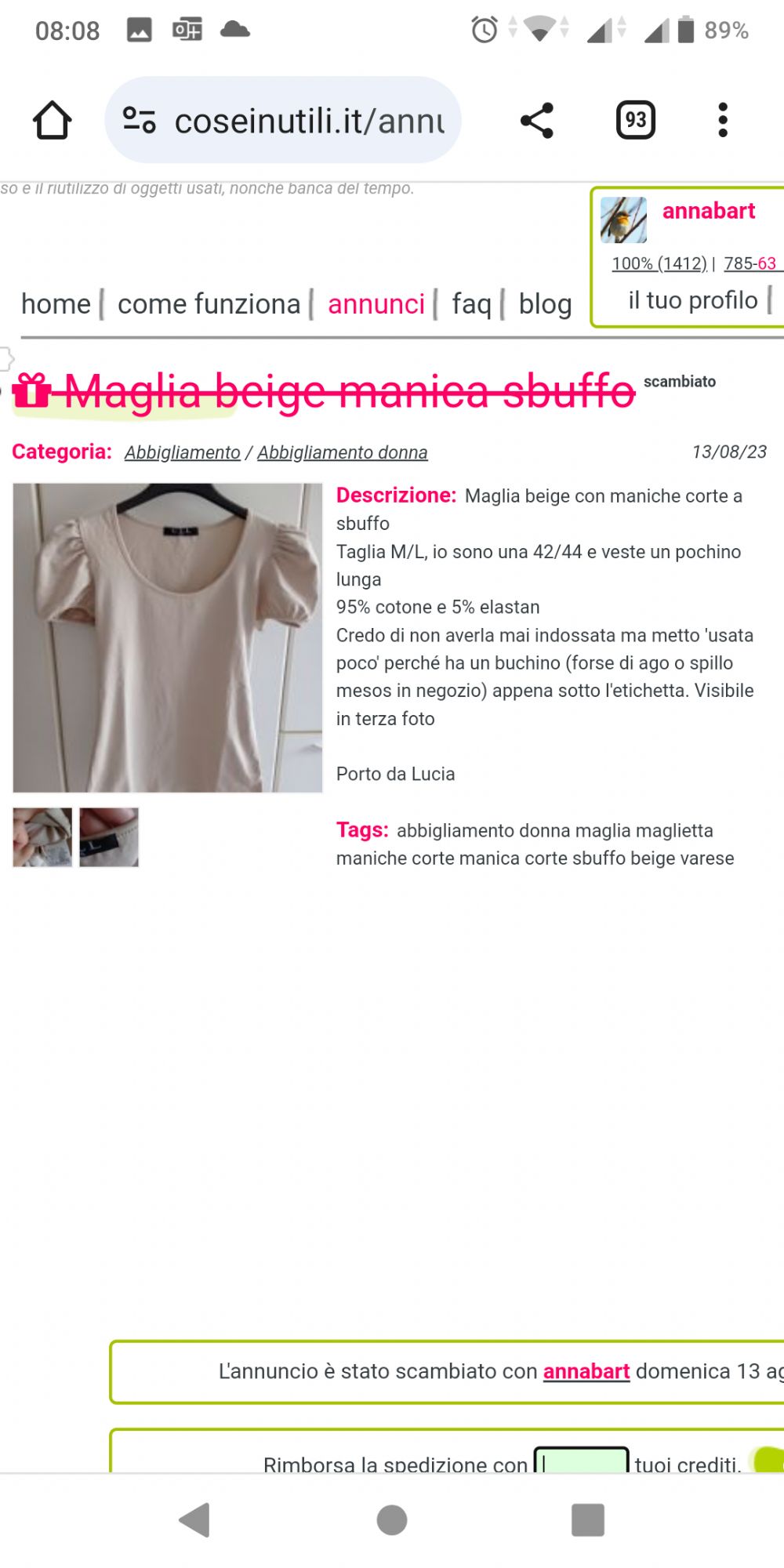Tap the credits input field
Screen dimensions: 784x1568
[581, 1462]
